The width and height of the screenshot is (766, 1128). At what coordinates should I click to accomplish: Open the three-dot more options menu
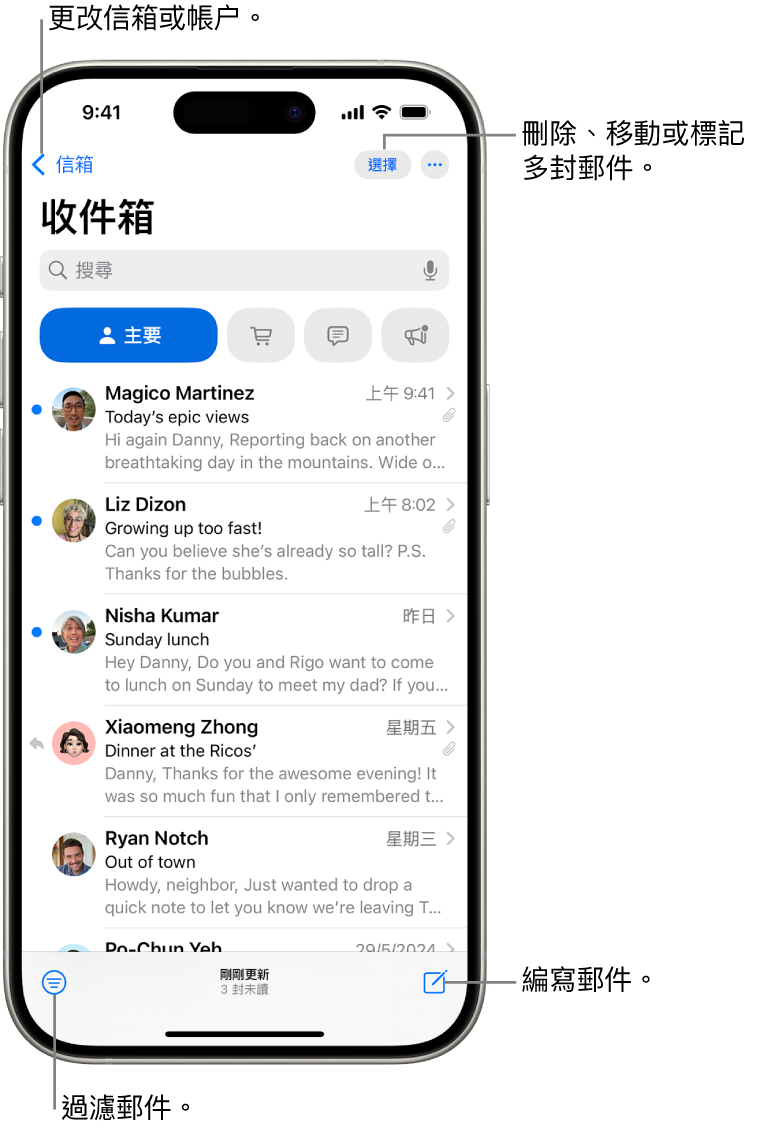tap(434, 165)
